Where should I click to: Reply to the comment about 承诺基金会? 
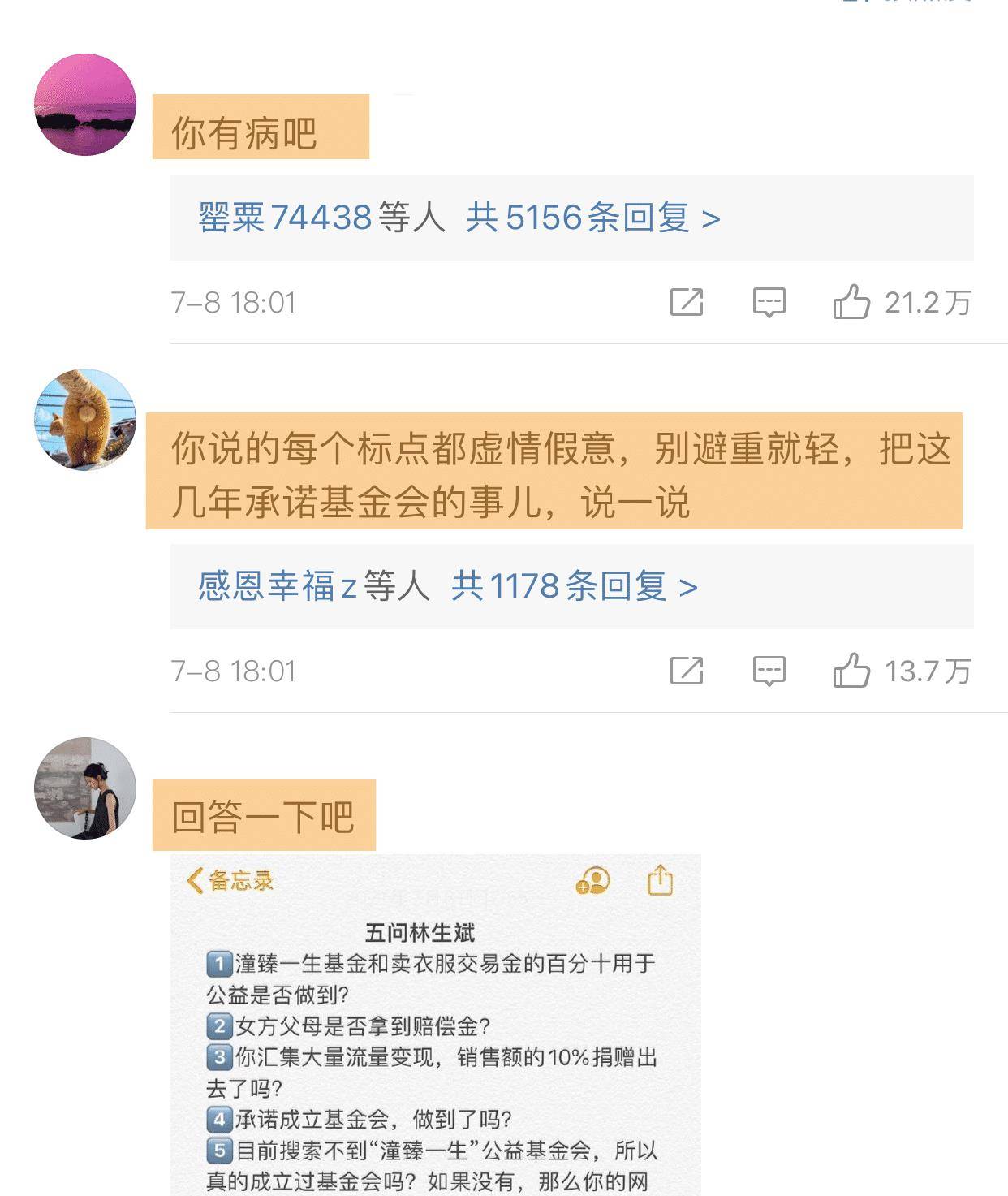tap(769, 671)
